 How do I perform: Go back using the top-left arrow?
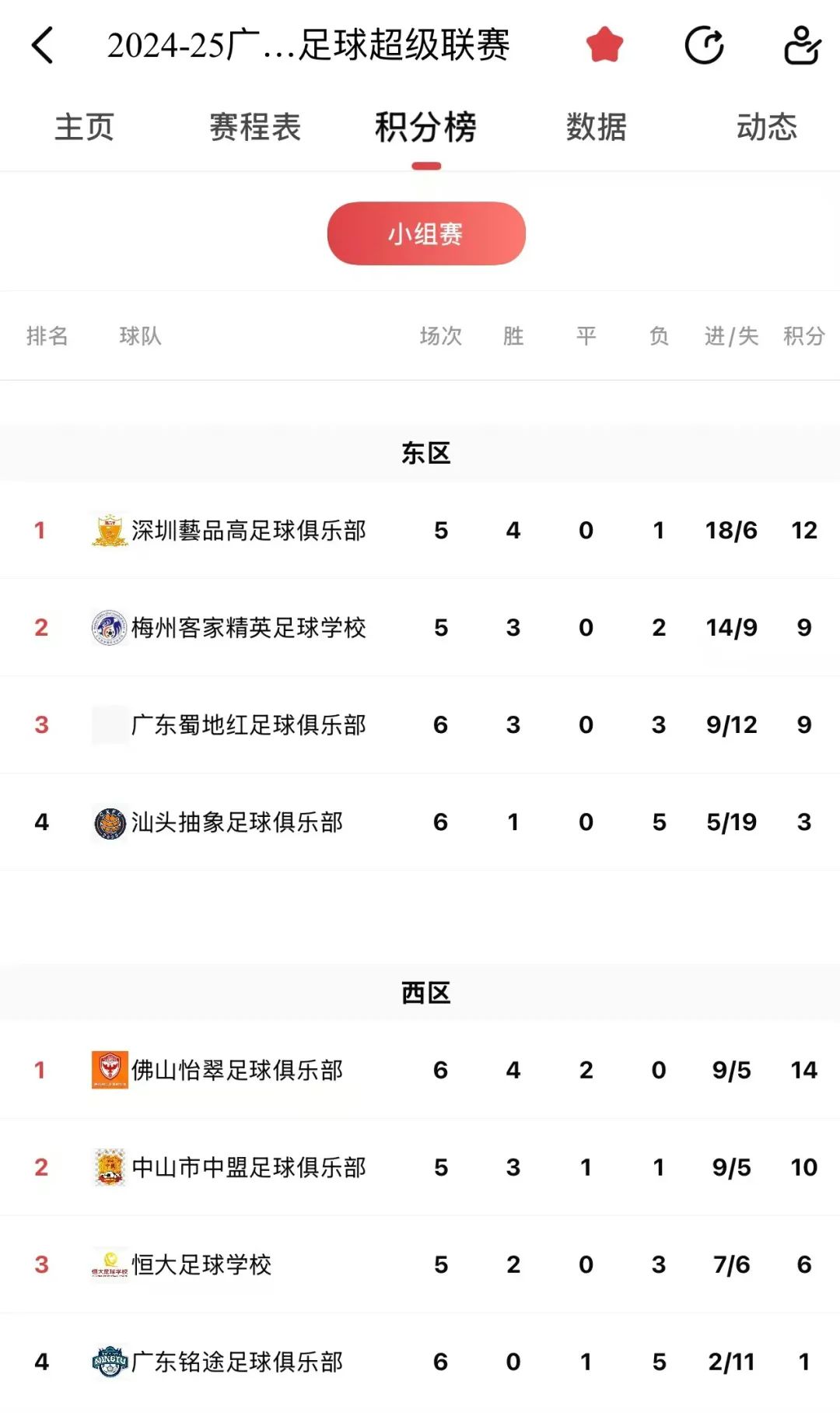click(44, 45)
